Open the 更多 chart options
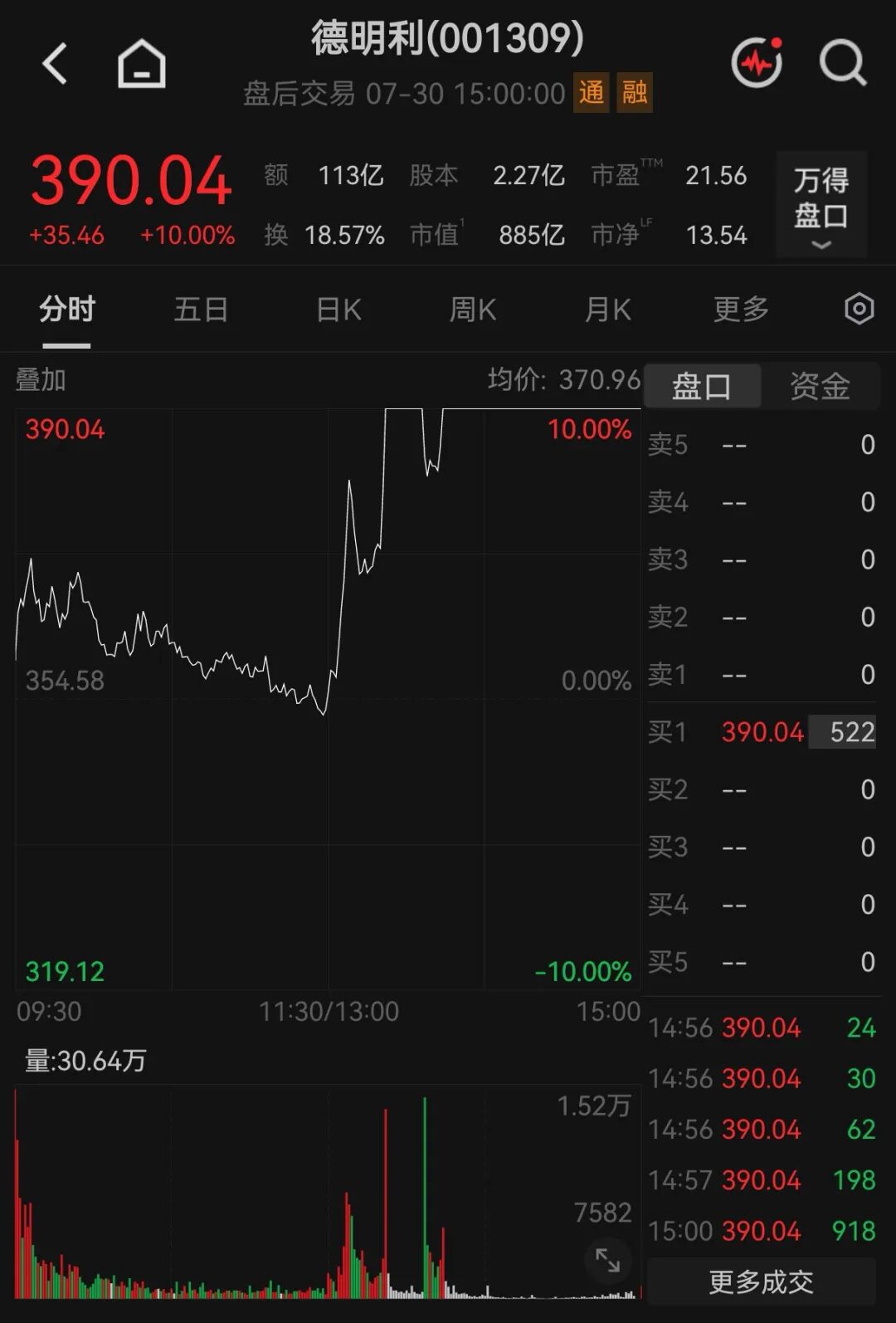Image resolution: width=896 pixels, height=1323 pixels. [742, 310]
